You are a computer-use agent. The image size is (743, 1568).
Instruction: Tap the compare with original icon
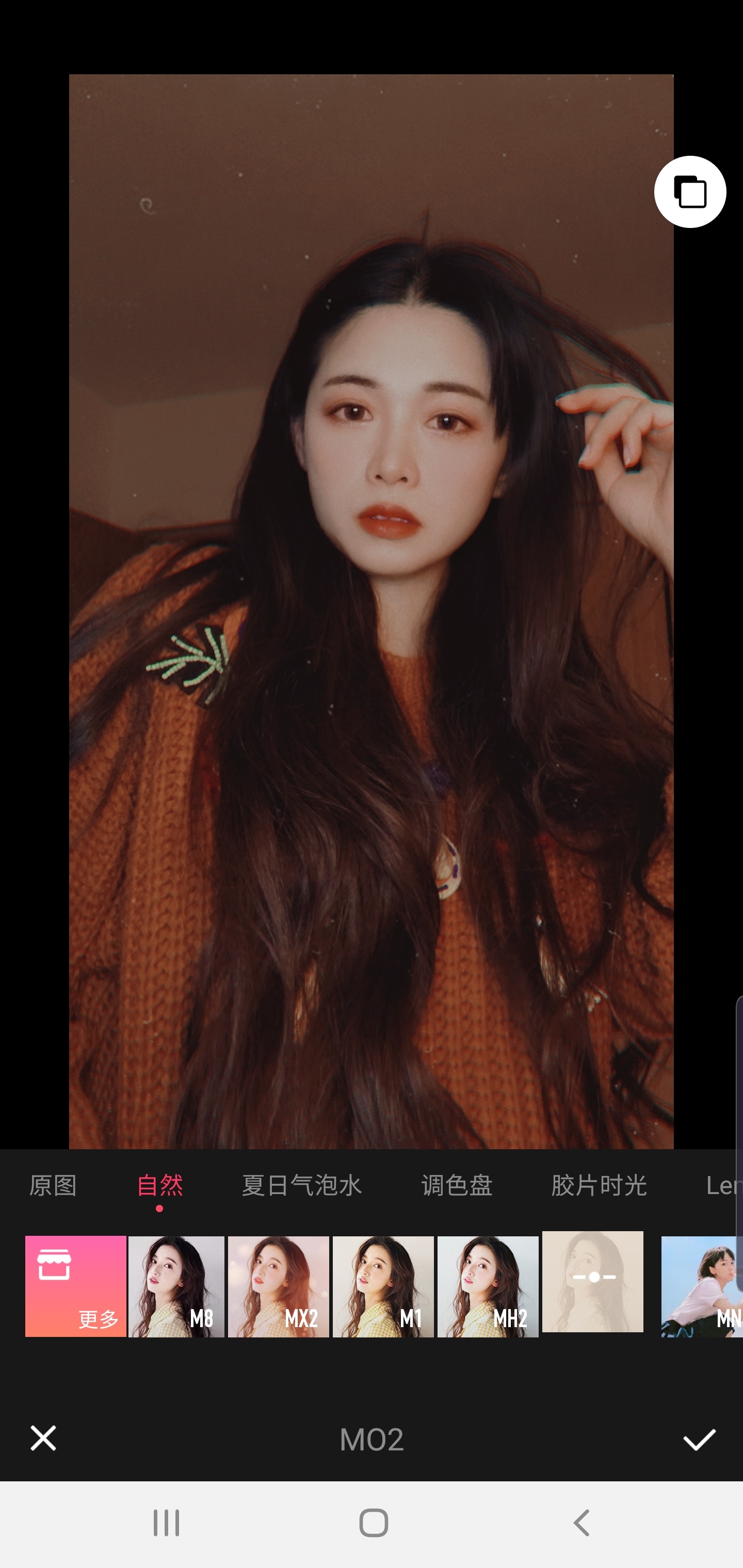coord(689,192)
